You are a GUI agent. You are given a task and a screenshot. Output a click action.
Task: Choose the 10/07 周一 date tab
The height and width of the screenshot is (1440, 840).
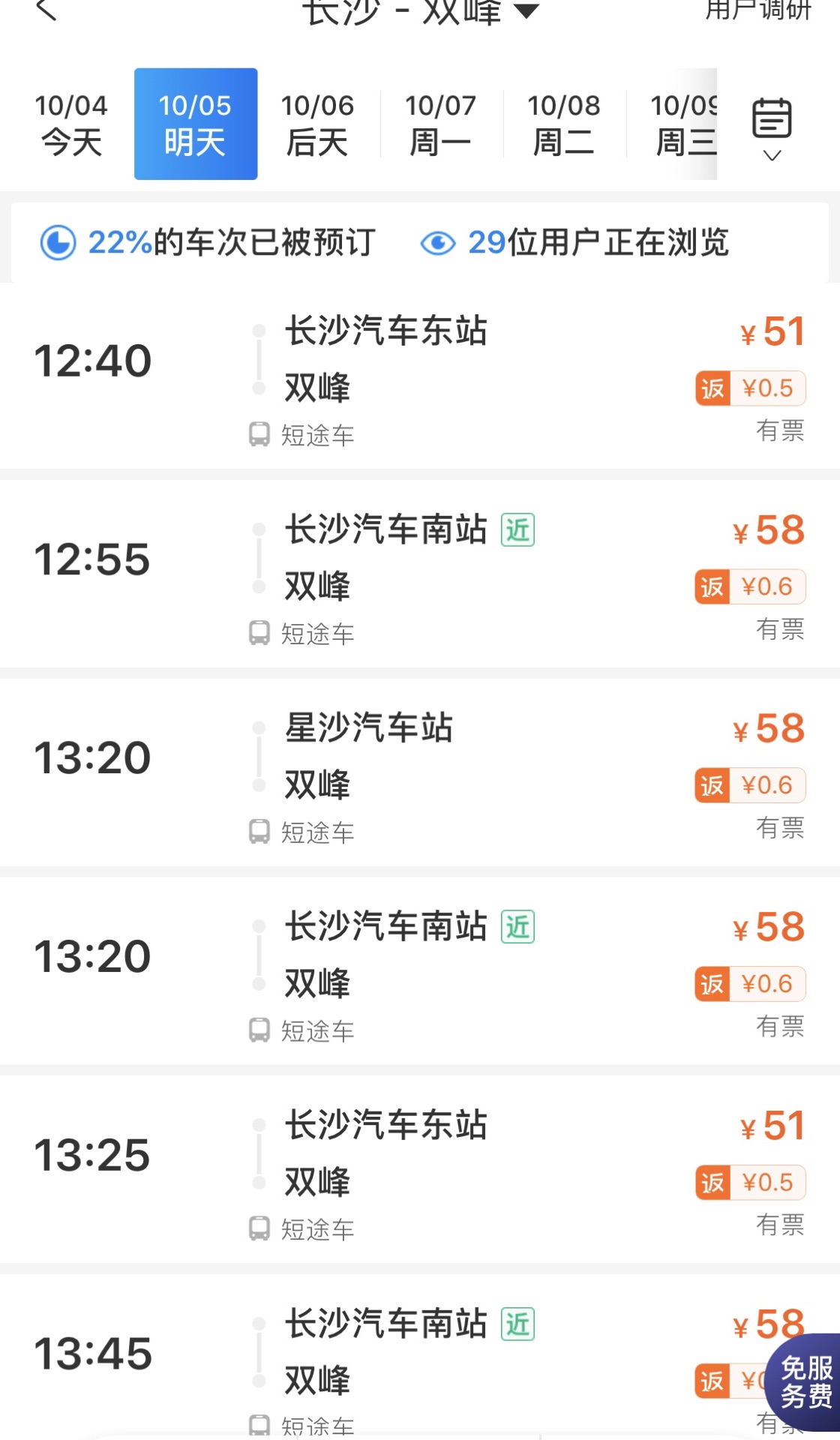click(440, 124)
